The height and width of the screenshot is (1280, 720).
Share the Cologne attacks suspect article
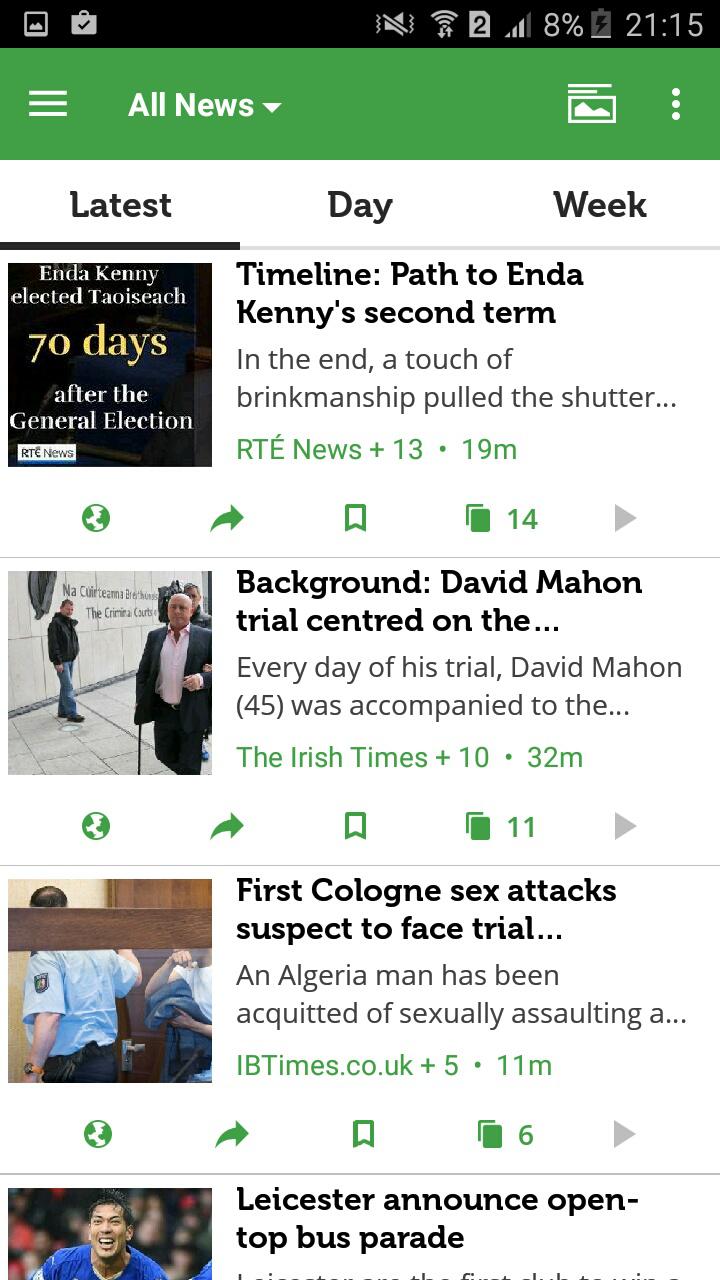[231, 1134]
